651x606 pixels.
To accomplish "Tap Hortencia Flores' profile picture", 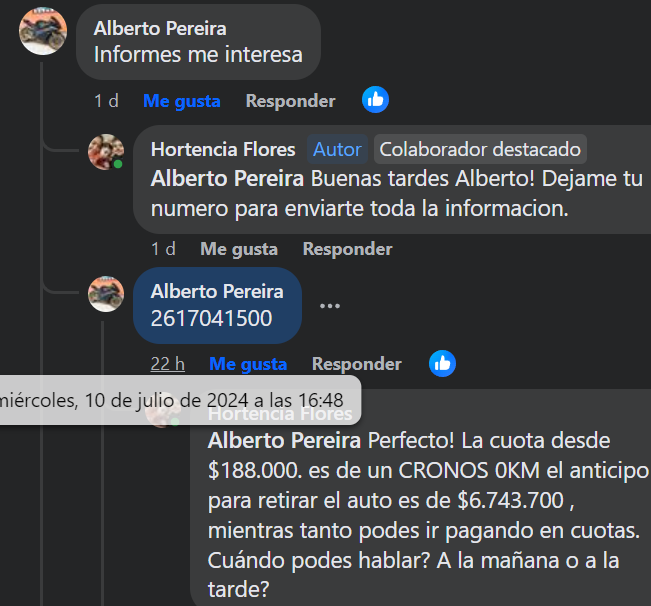I will [106, 152].
